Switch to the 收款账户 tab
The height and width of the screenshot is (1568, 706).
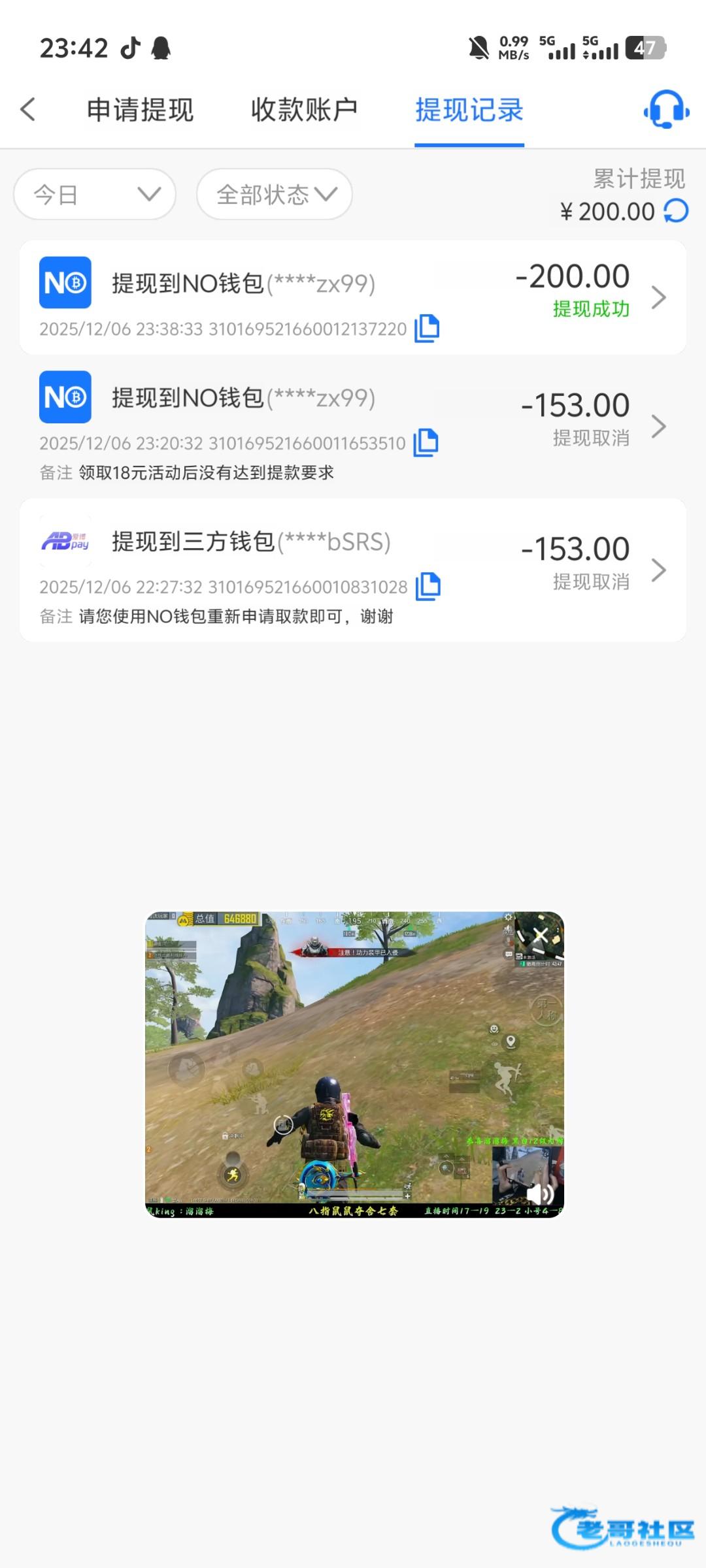304,110
